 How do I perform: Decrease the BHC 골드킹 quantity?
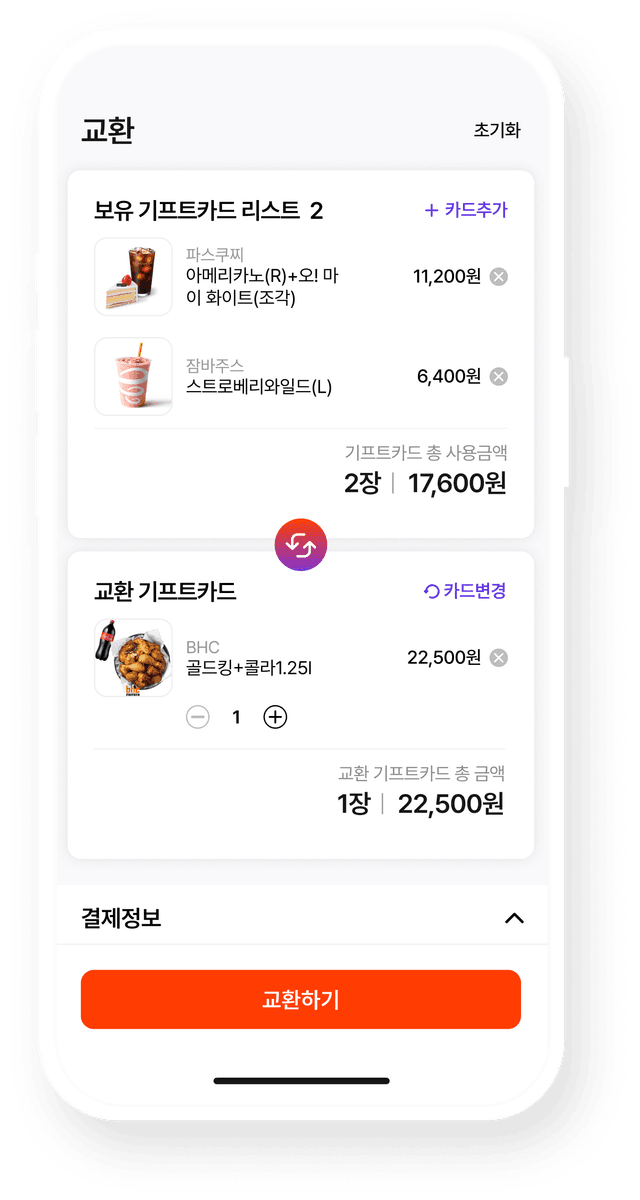(198, 717)
